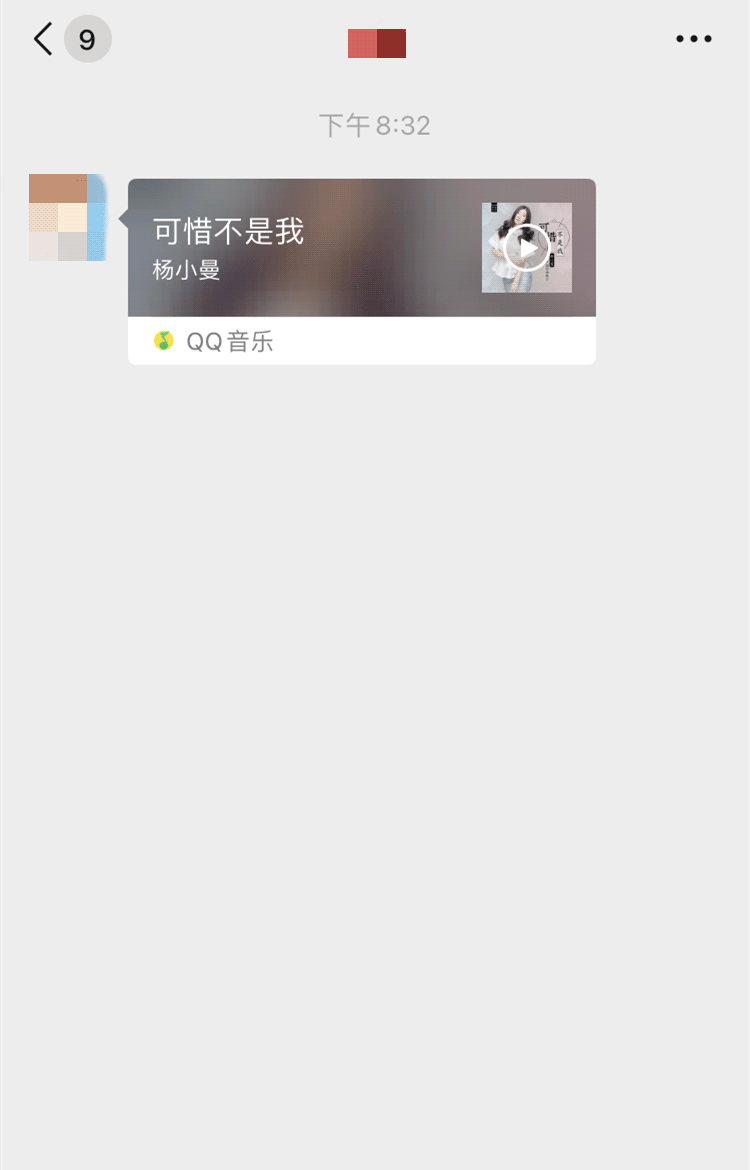Return to chat list using back chevron

point(42,39)
